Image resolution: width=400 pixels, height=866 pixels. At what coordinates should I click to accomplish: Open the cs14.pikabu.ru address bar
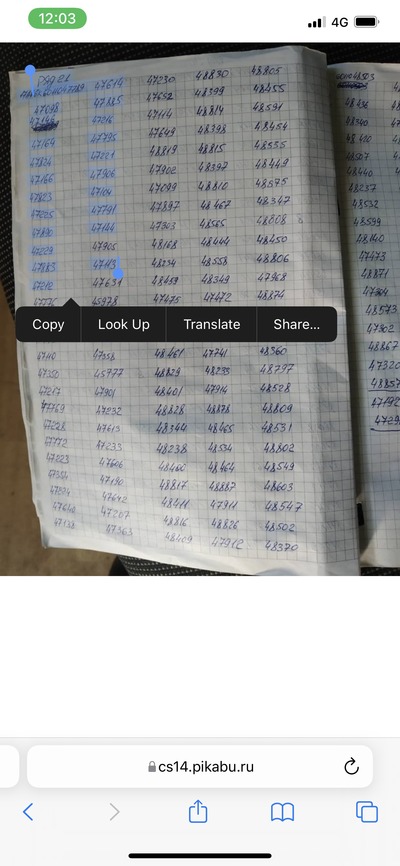[200, 767]
